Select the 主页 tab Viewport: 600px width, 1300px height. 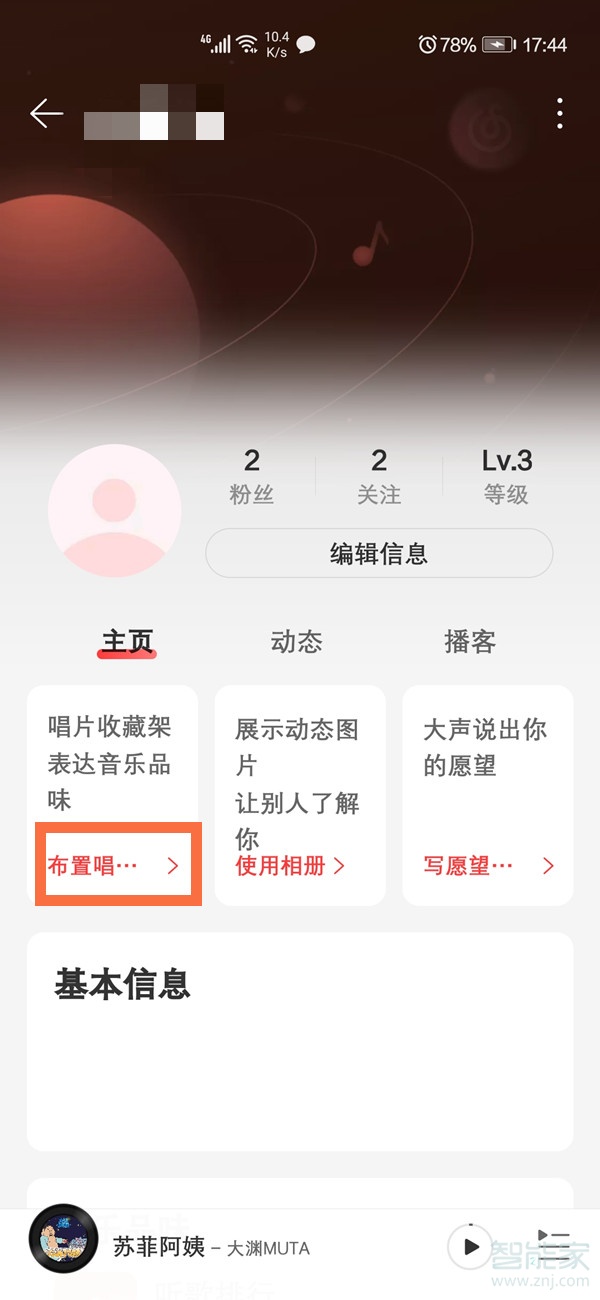click(128, 641)
